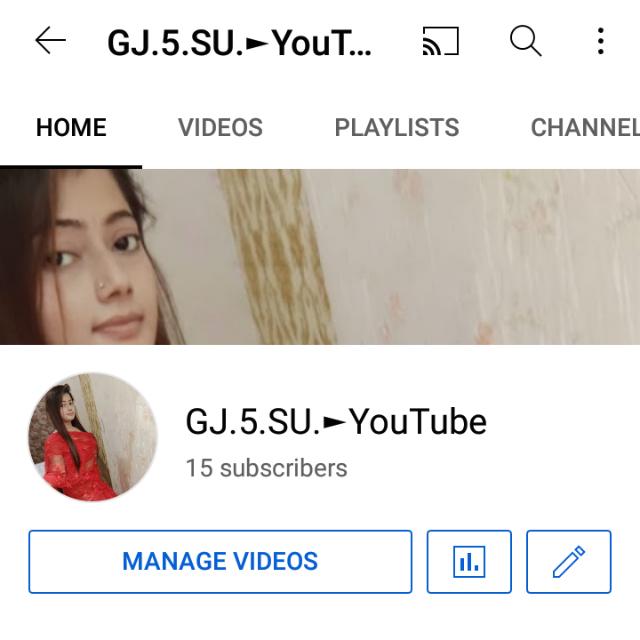Tap the Manage Videos button
The width and height of the screenshot is (640, 640).
coord(220,561)
